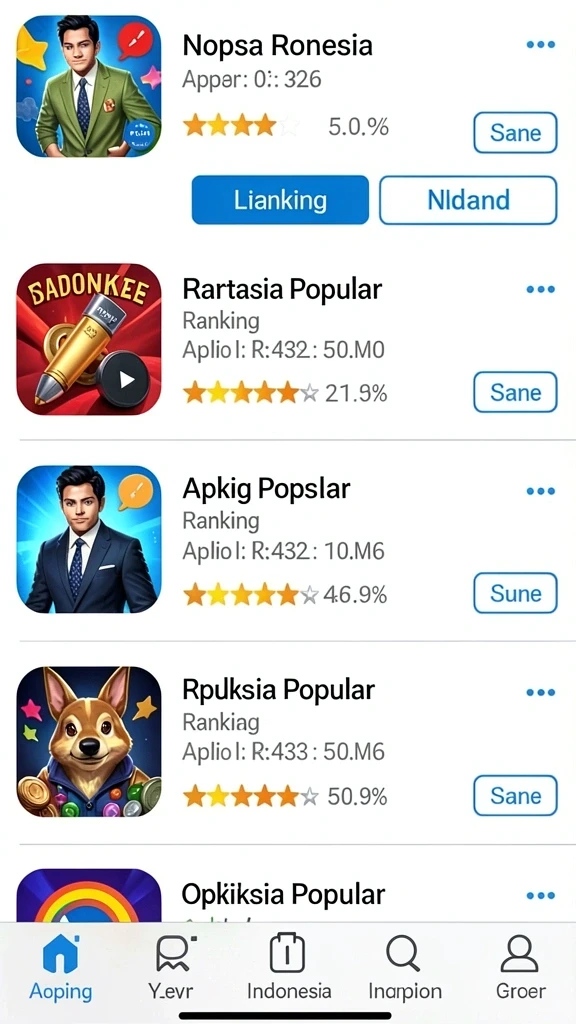Tap the Sune button for Apkig Popslar
The height and width of the screenshot is (1024, 576).
[515, 593]
